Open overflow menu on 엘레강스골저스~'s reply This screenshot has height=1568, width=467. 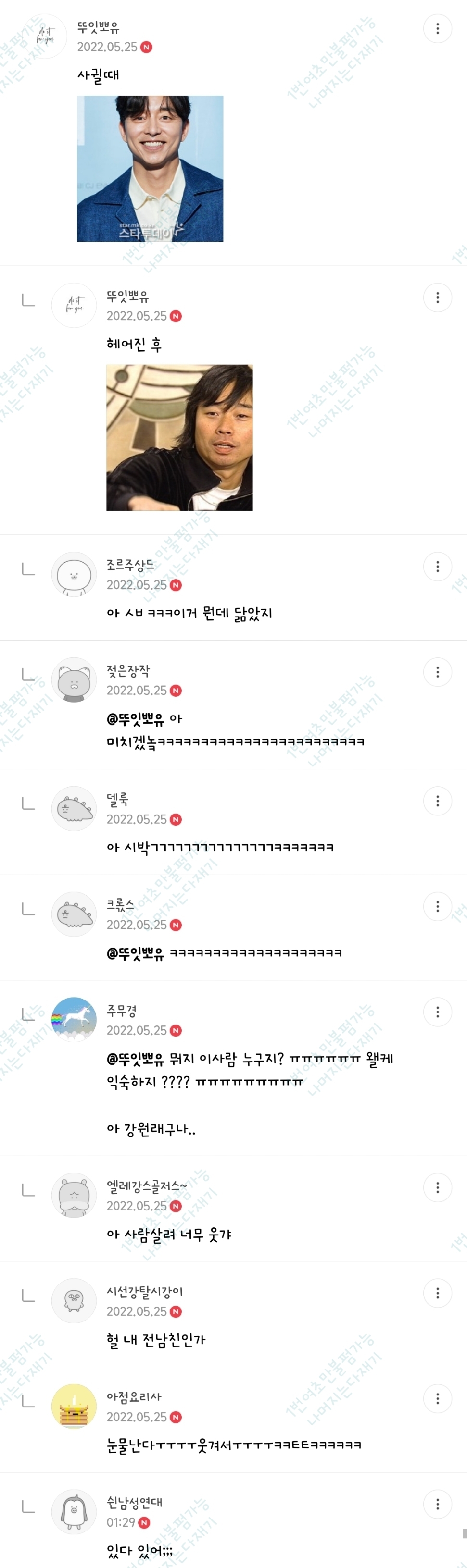pyautogui.click(x=437, y=1187)
